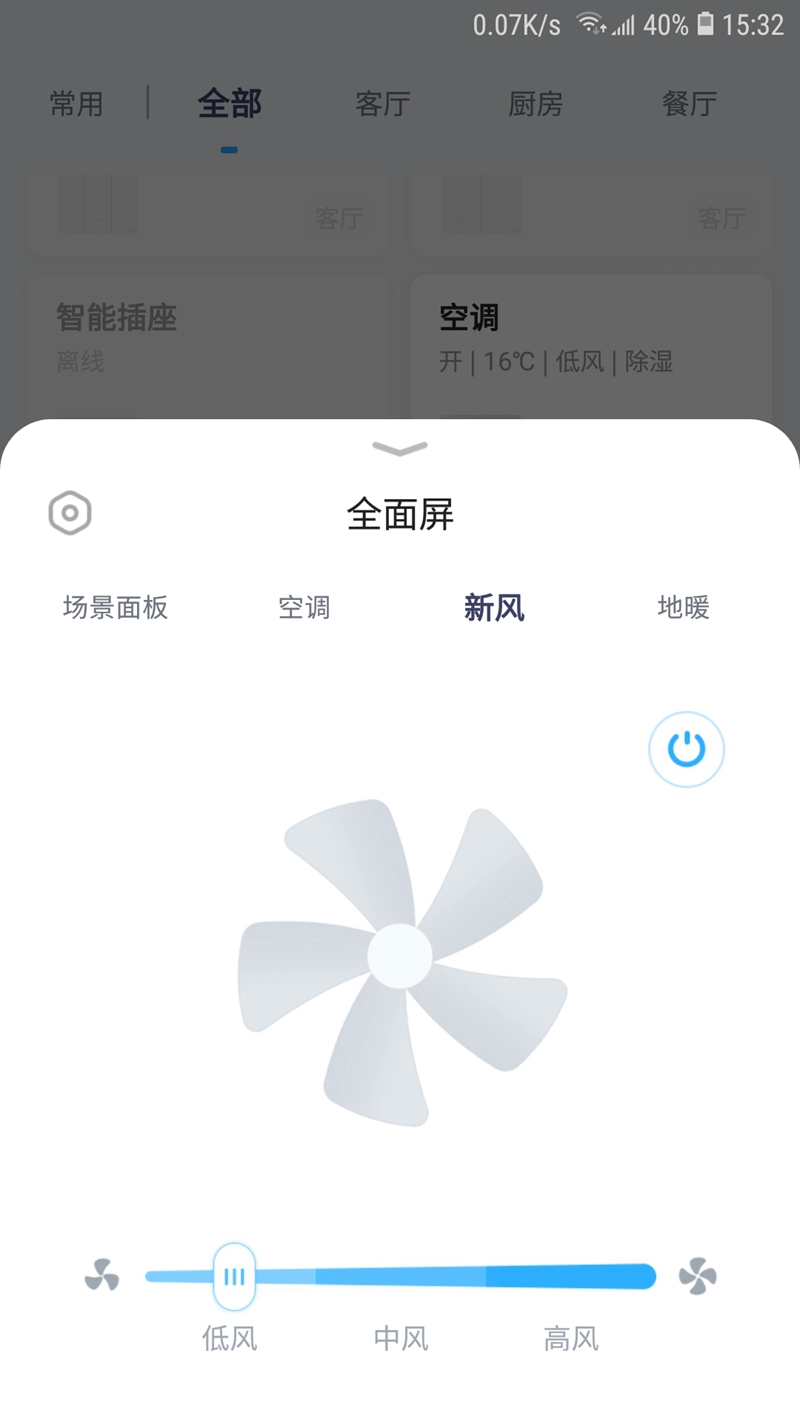The image size is (800, 1422).
Task: Switch to the 空调 tab in the panel
Action: (x=304, y=607)
